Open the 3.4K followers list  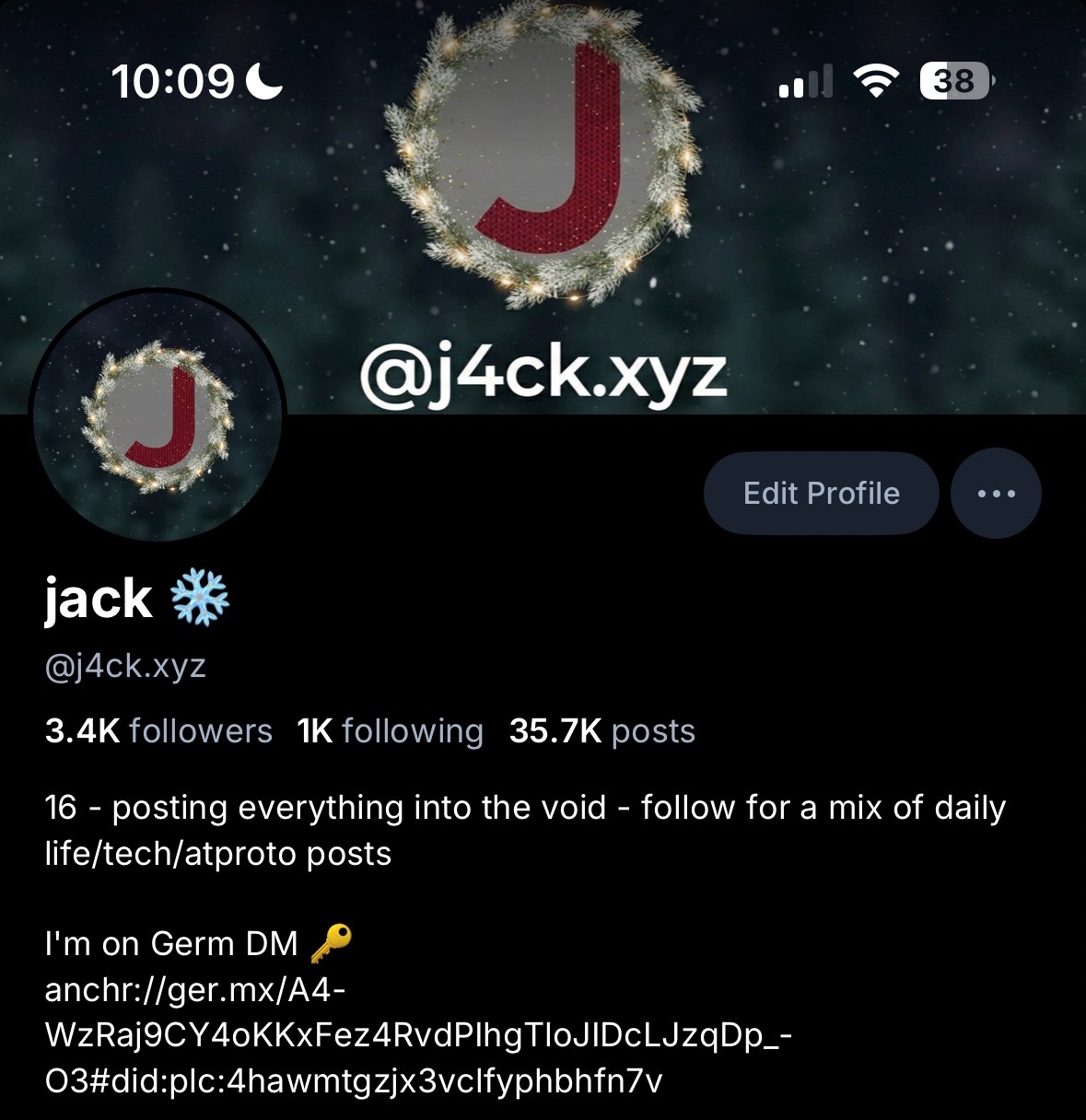[x=158, y=730]
